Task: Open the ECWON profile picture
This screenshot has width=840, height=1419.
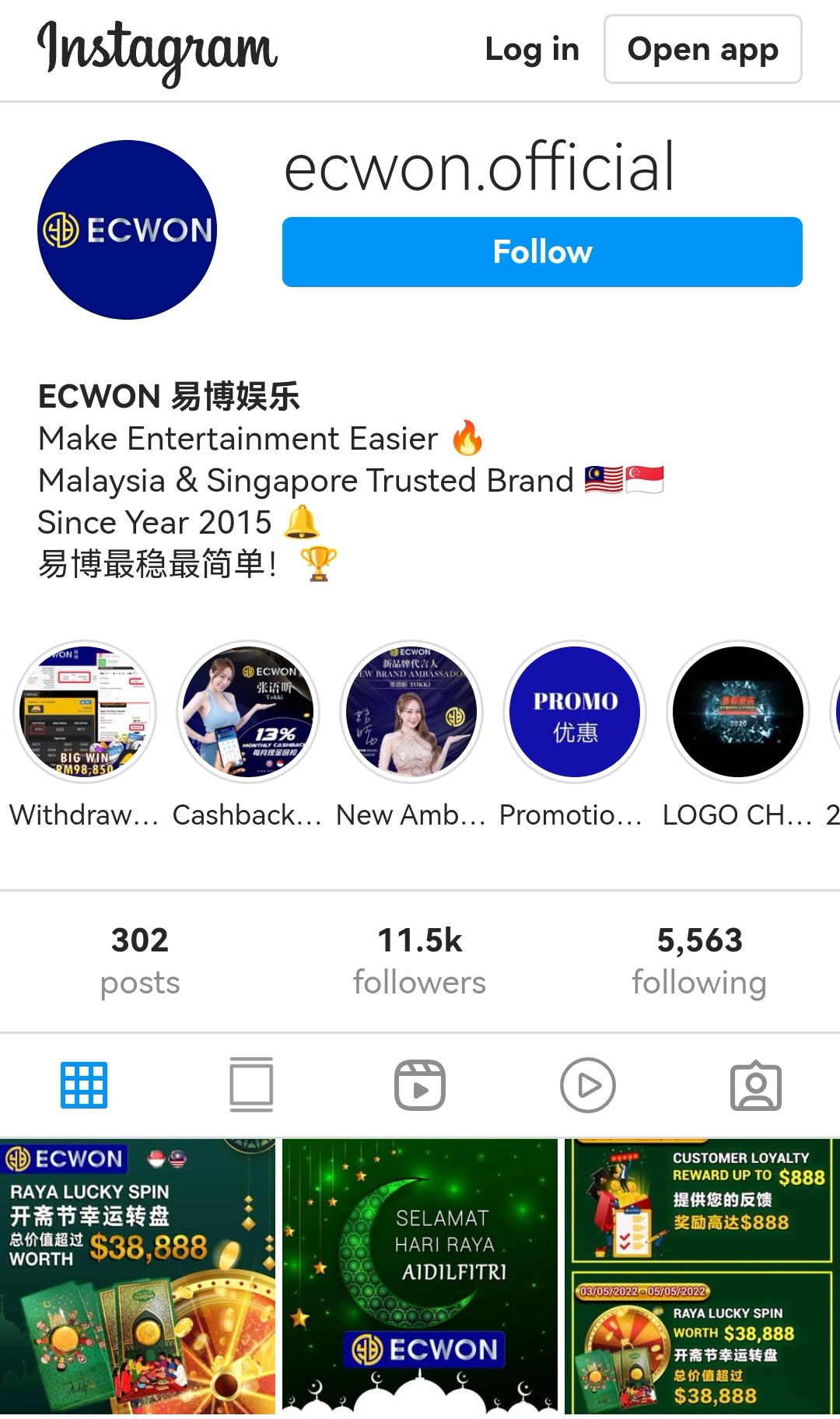Action: click(127, 229)
